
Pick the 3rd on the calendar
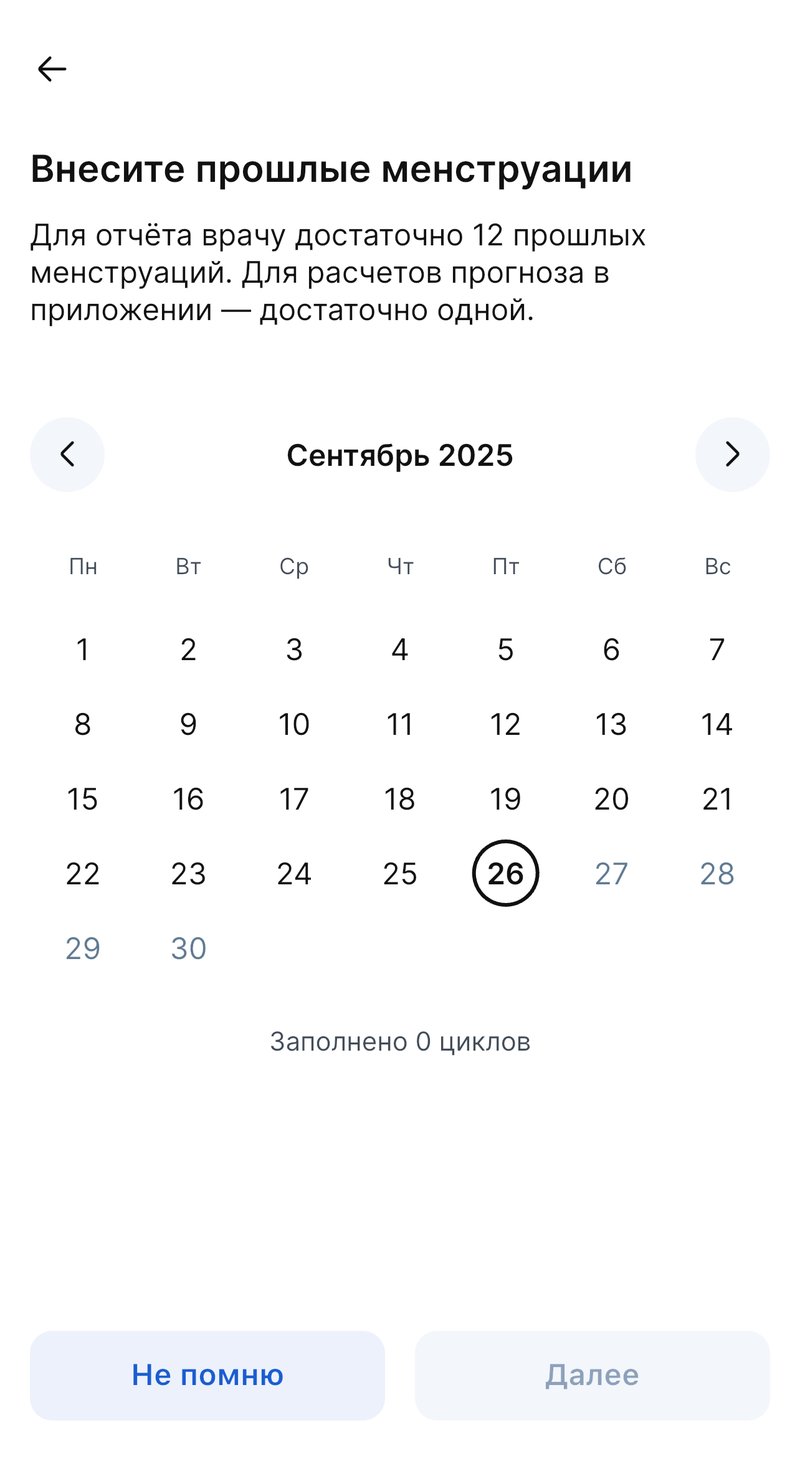[x=294, y=650]
